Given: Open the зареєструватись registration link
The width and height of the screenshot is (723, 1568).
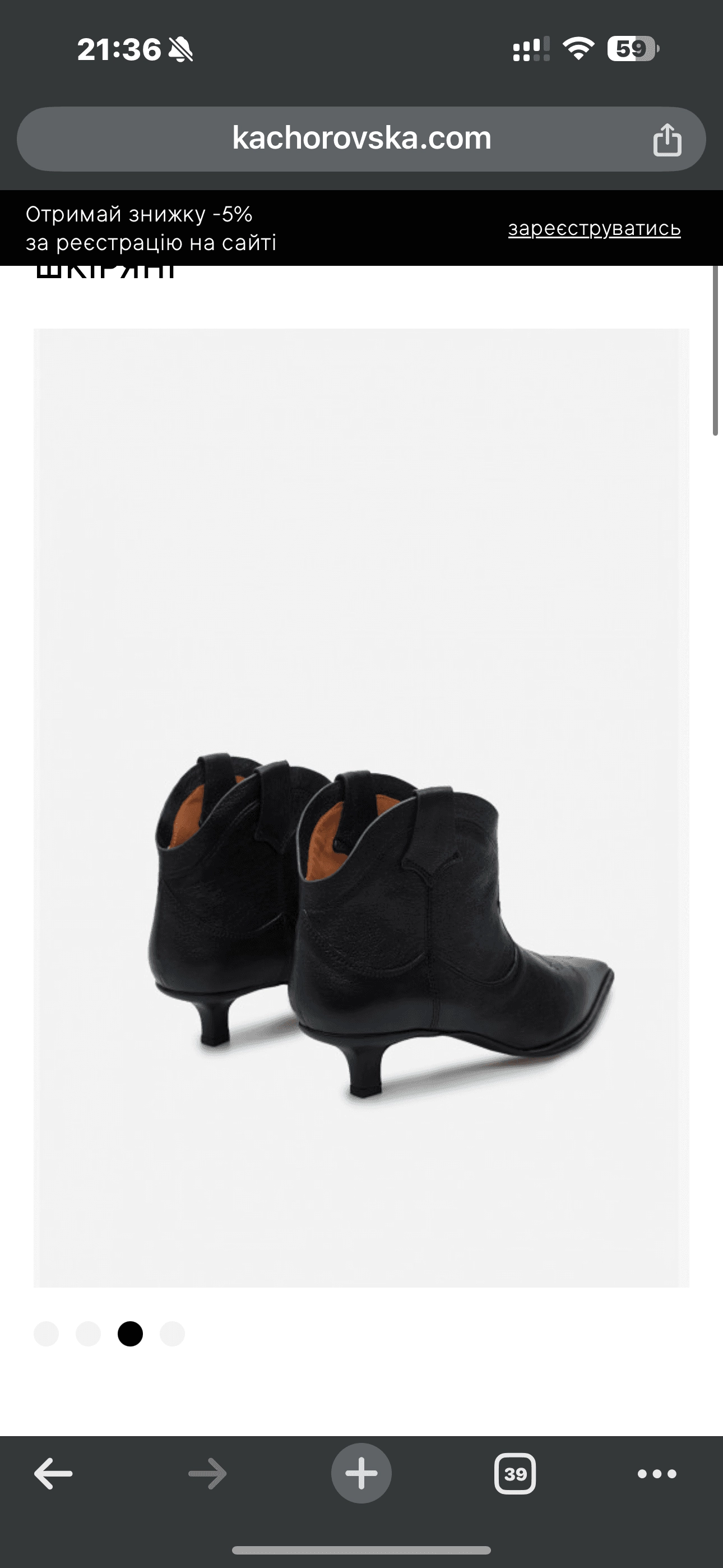Looking at the screenshot, I should 594,228.
